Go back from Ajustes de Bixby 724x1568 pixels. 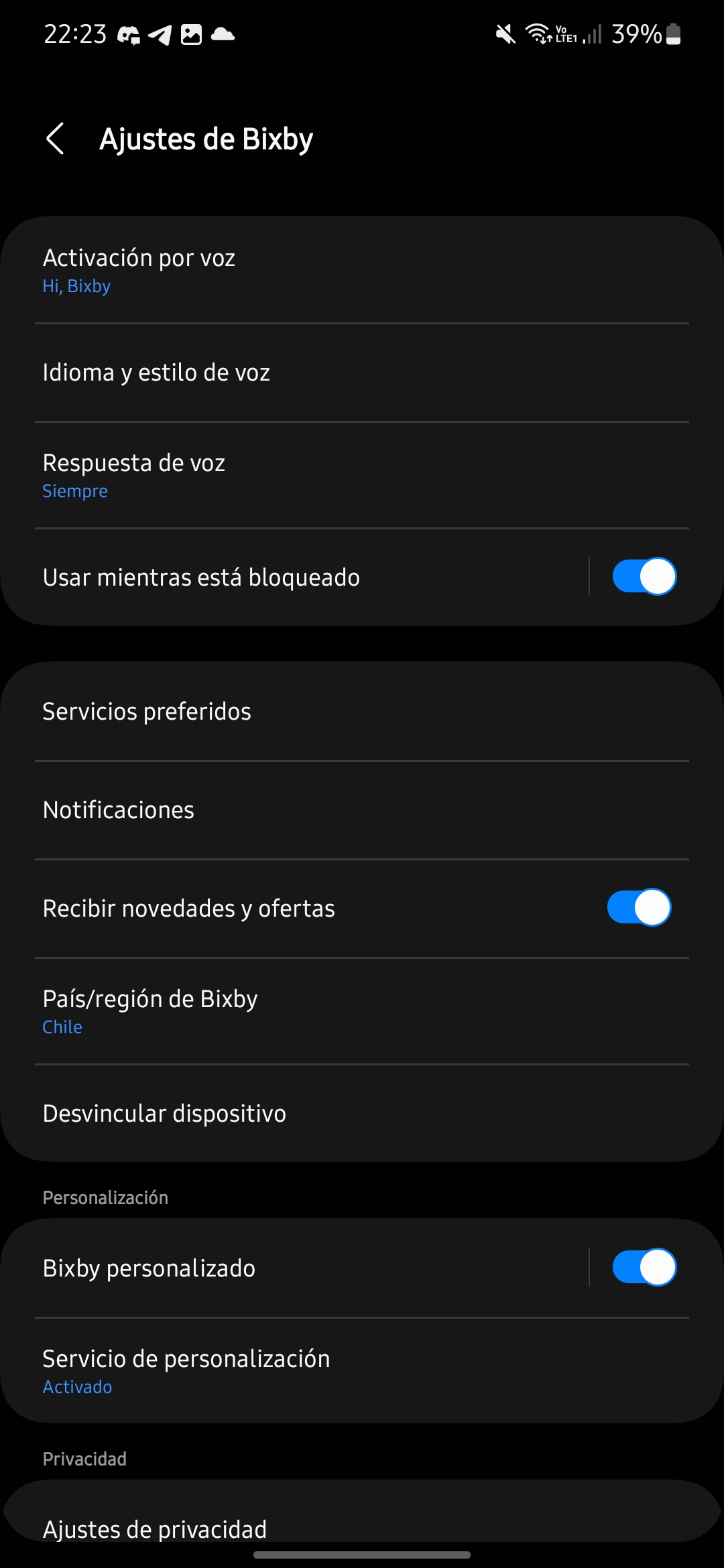pyautogui.click(x=55, y=139)
